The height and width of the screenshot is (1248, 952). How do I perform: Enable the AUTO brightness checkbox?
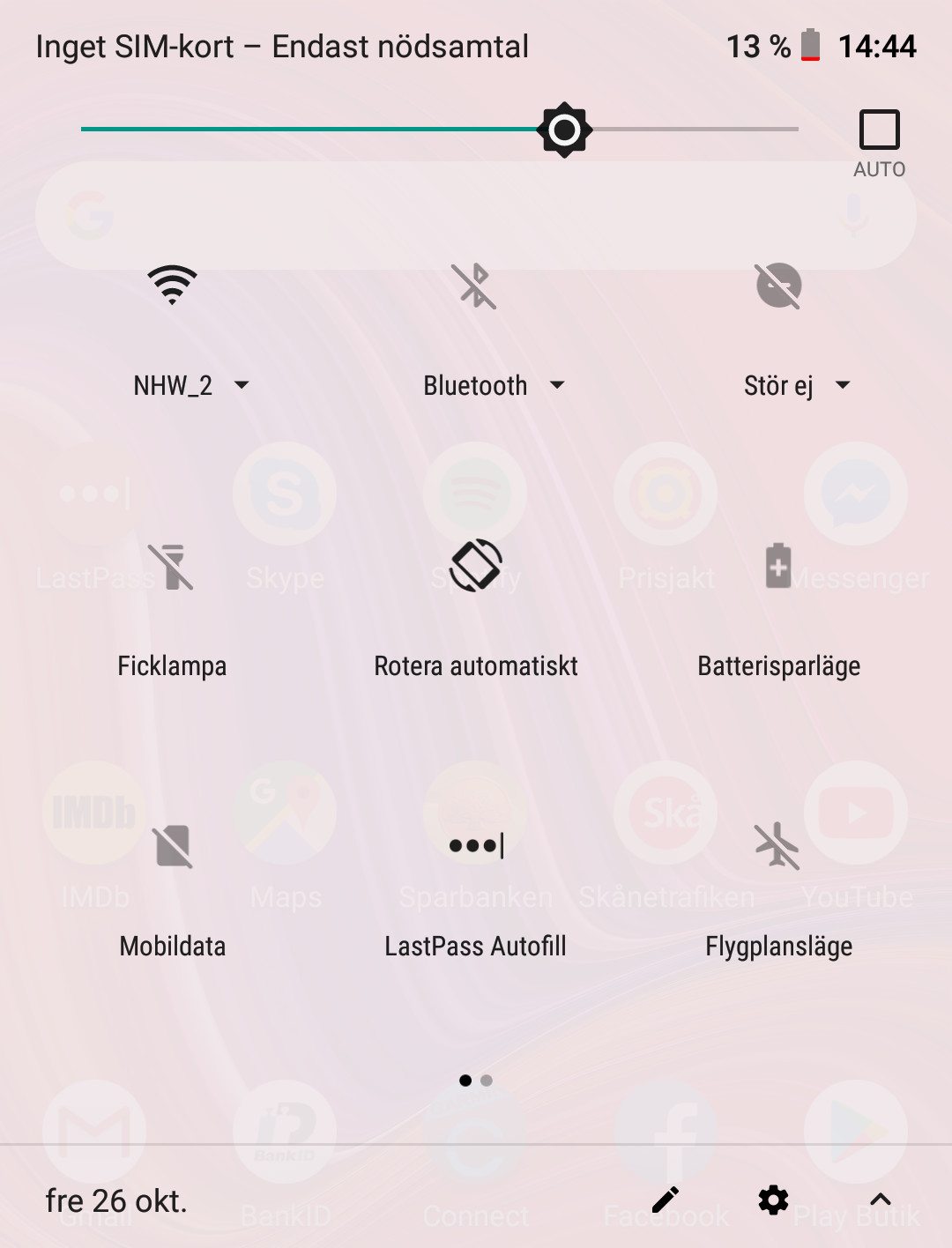[879, 130]
